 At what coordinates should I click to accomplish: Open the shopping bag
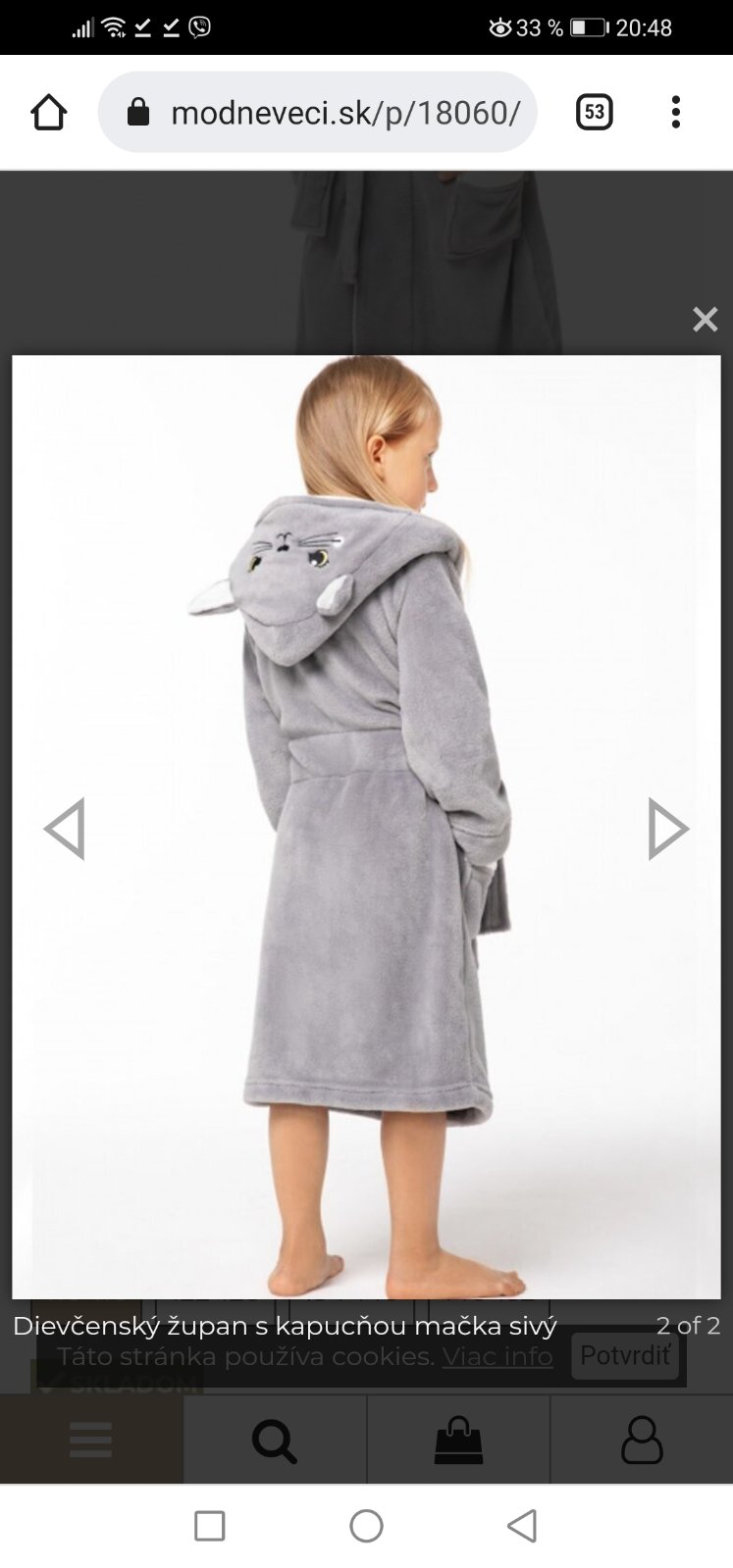(458, 1441)
